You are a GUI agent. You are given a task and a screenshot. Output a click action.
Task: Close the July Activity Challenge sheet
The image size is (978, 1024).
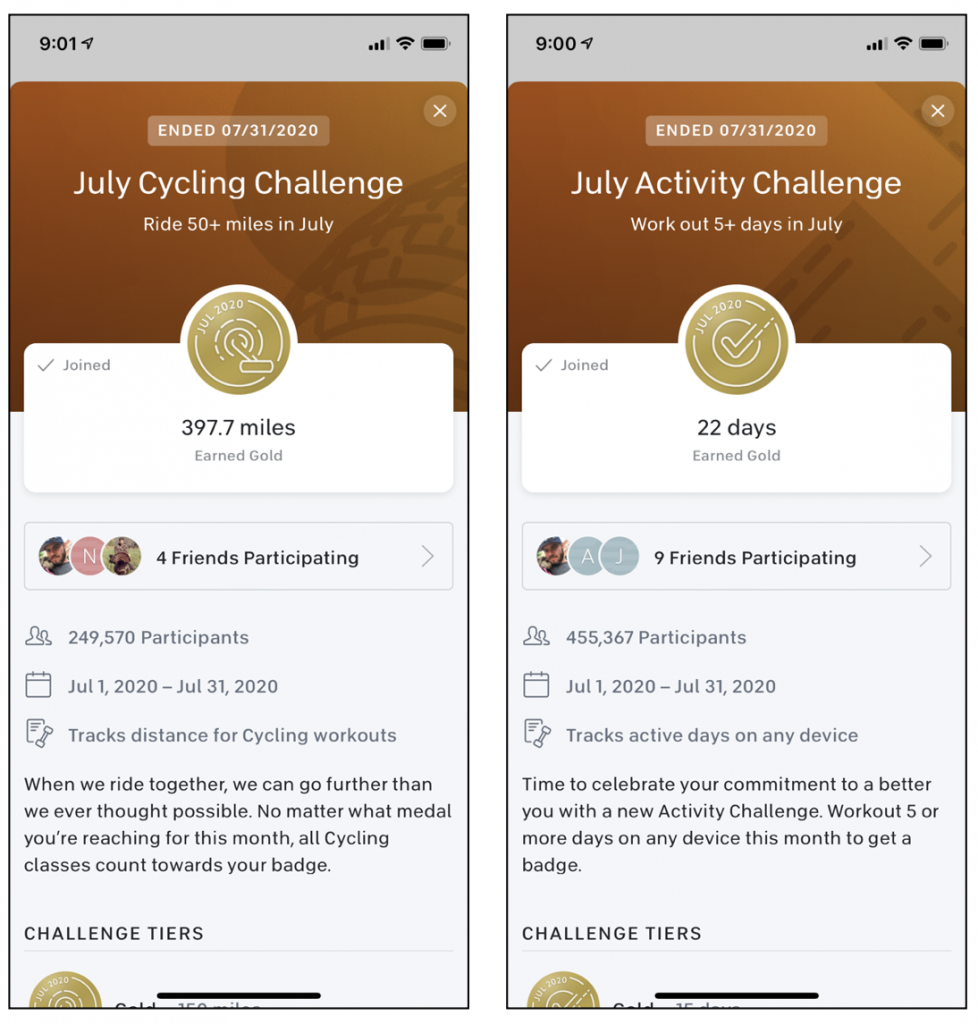[x=937, y=110]
